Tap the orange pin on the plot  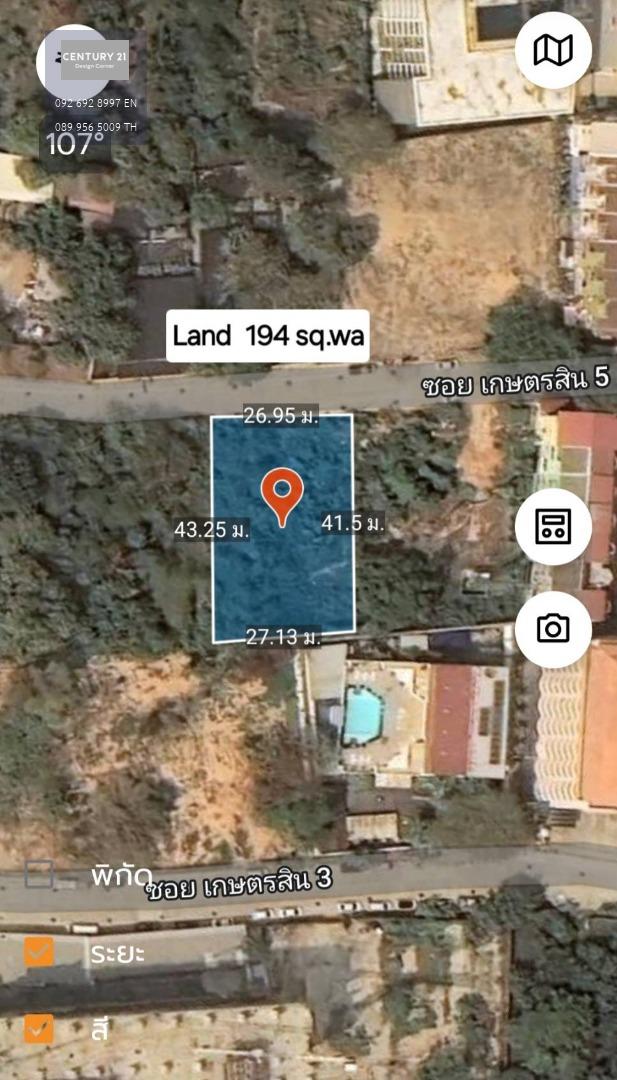point(282,497)
